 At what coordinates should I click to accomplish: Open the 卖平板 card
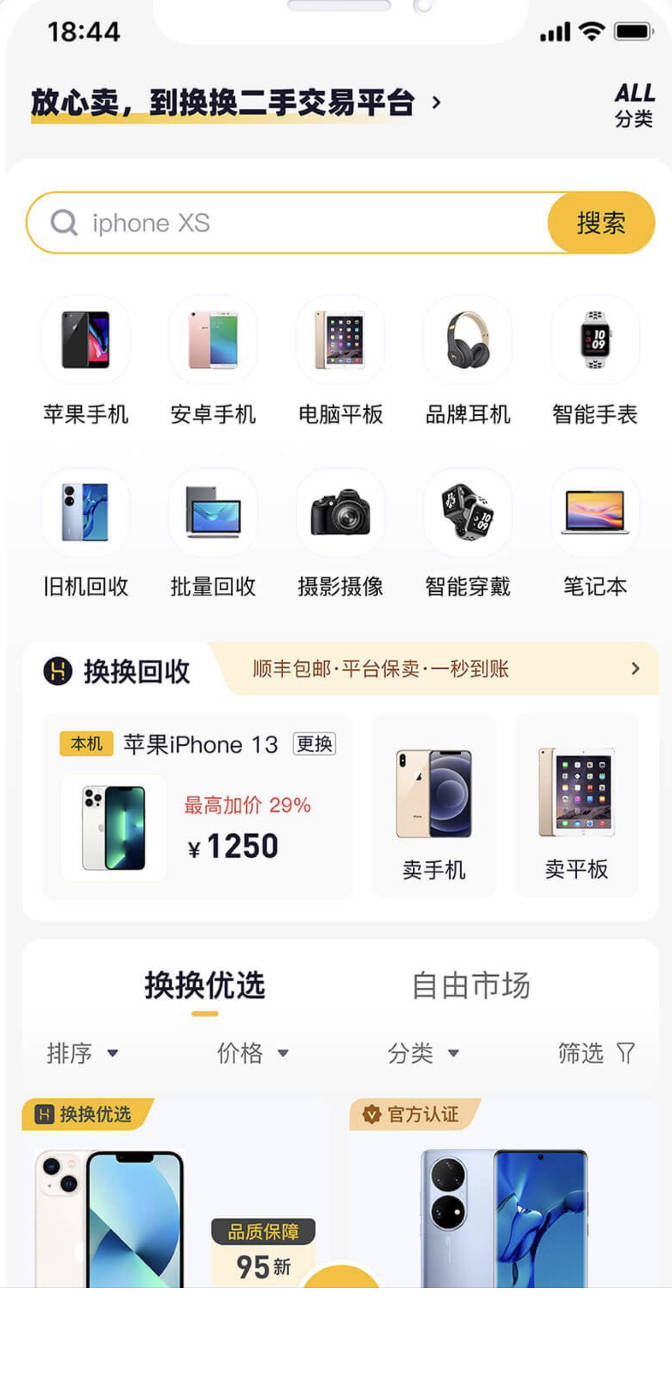point(576,806)
